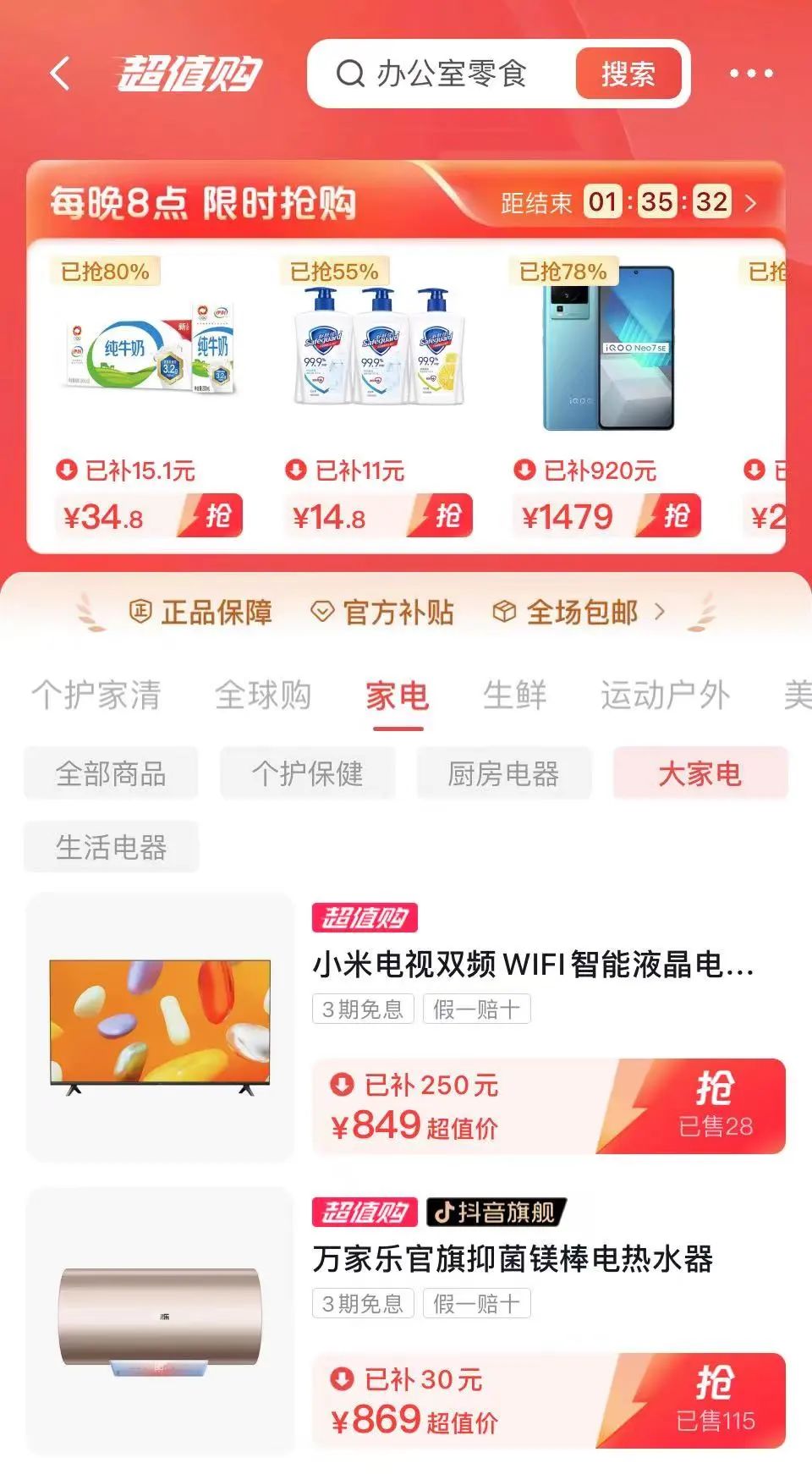Select the 大家电 filter chip

(x=700, y=773)
